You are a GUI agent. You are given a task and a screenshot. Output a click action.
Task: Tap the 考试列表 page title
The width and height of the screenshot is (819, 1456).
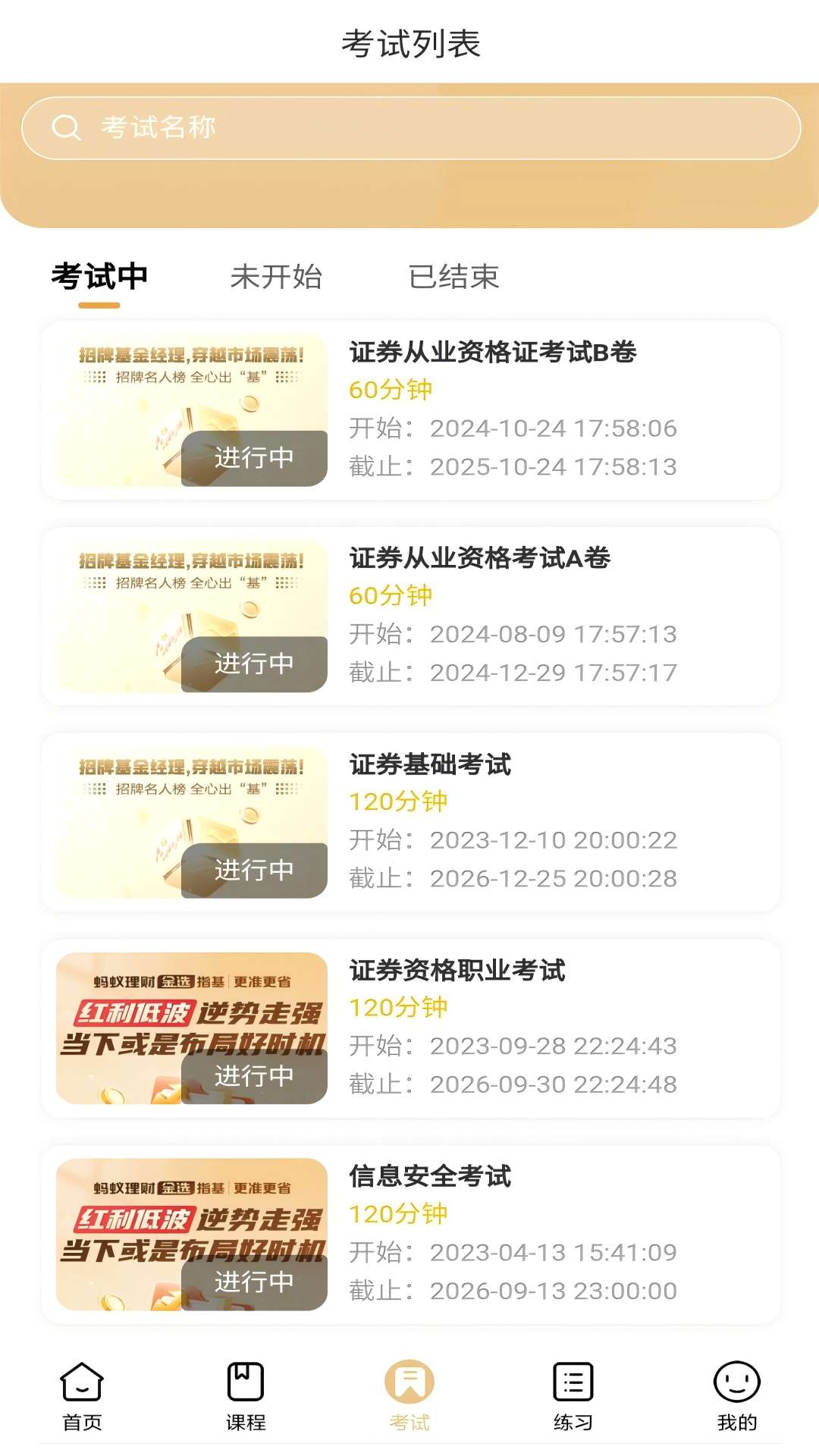[x=409, y=43]
